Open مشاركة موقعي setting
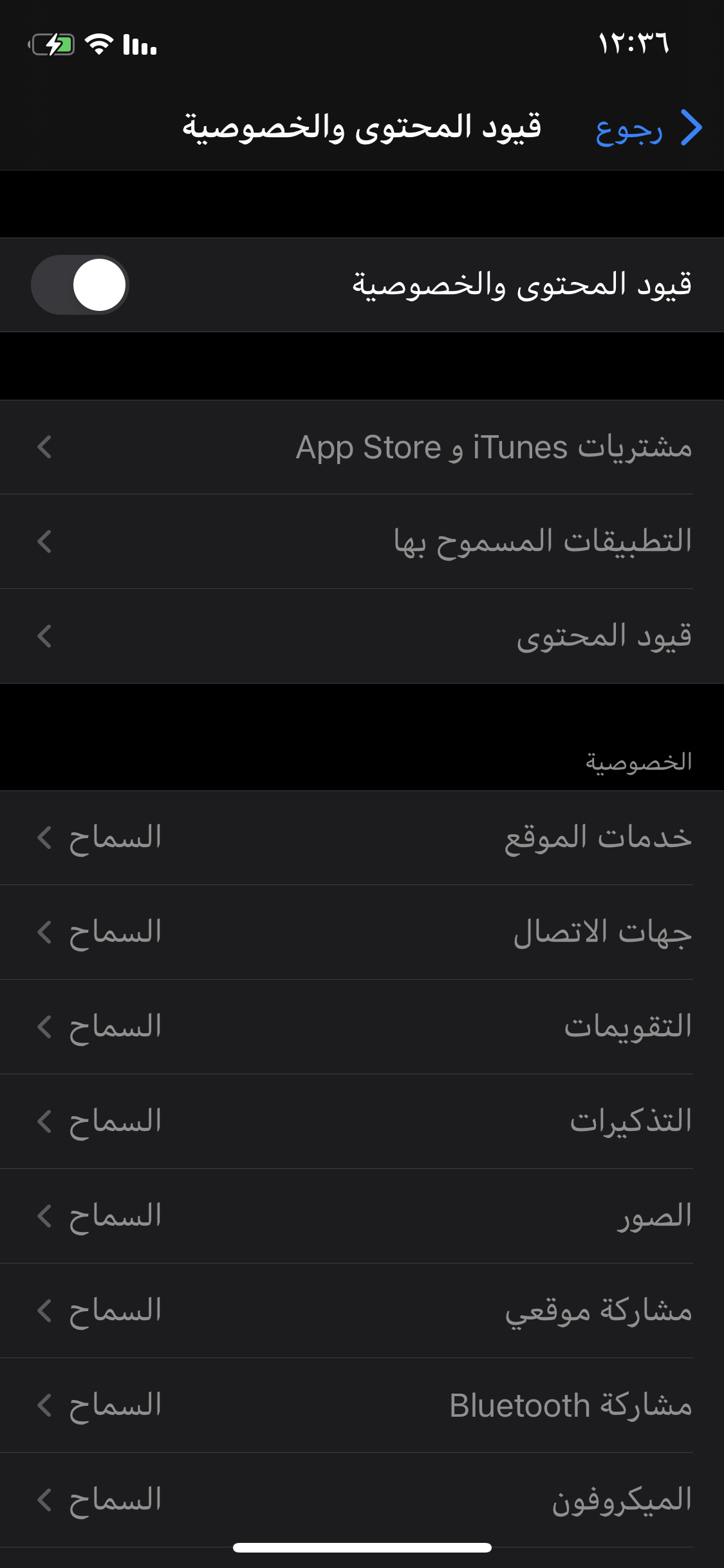The height and width of the screenshot is (1568, 724). (362, 1311)
